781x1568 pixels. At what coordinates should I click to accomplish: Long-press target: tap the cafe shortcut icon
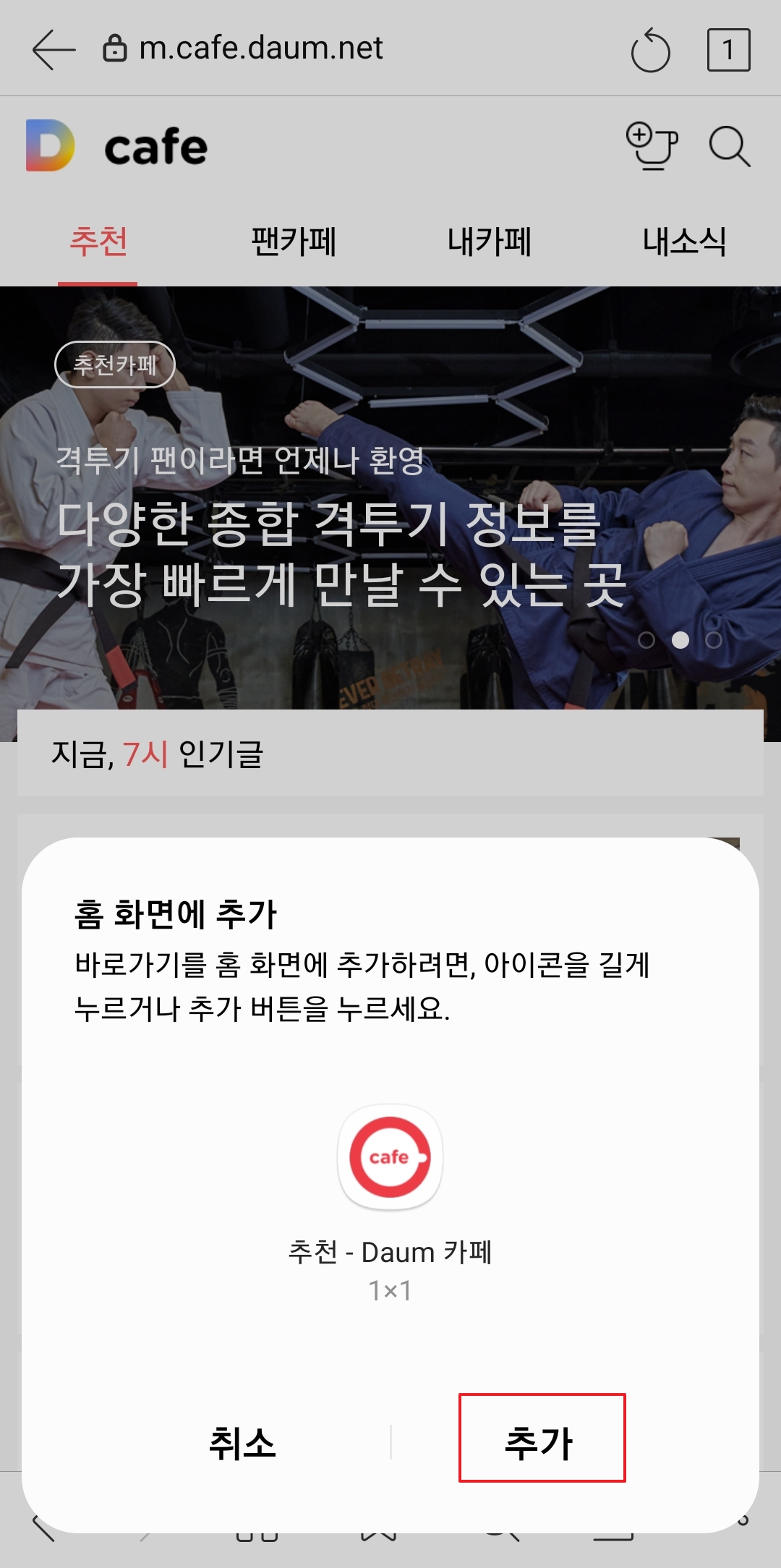tap(390, 1156)
